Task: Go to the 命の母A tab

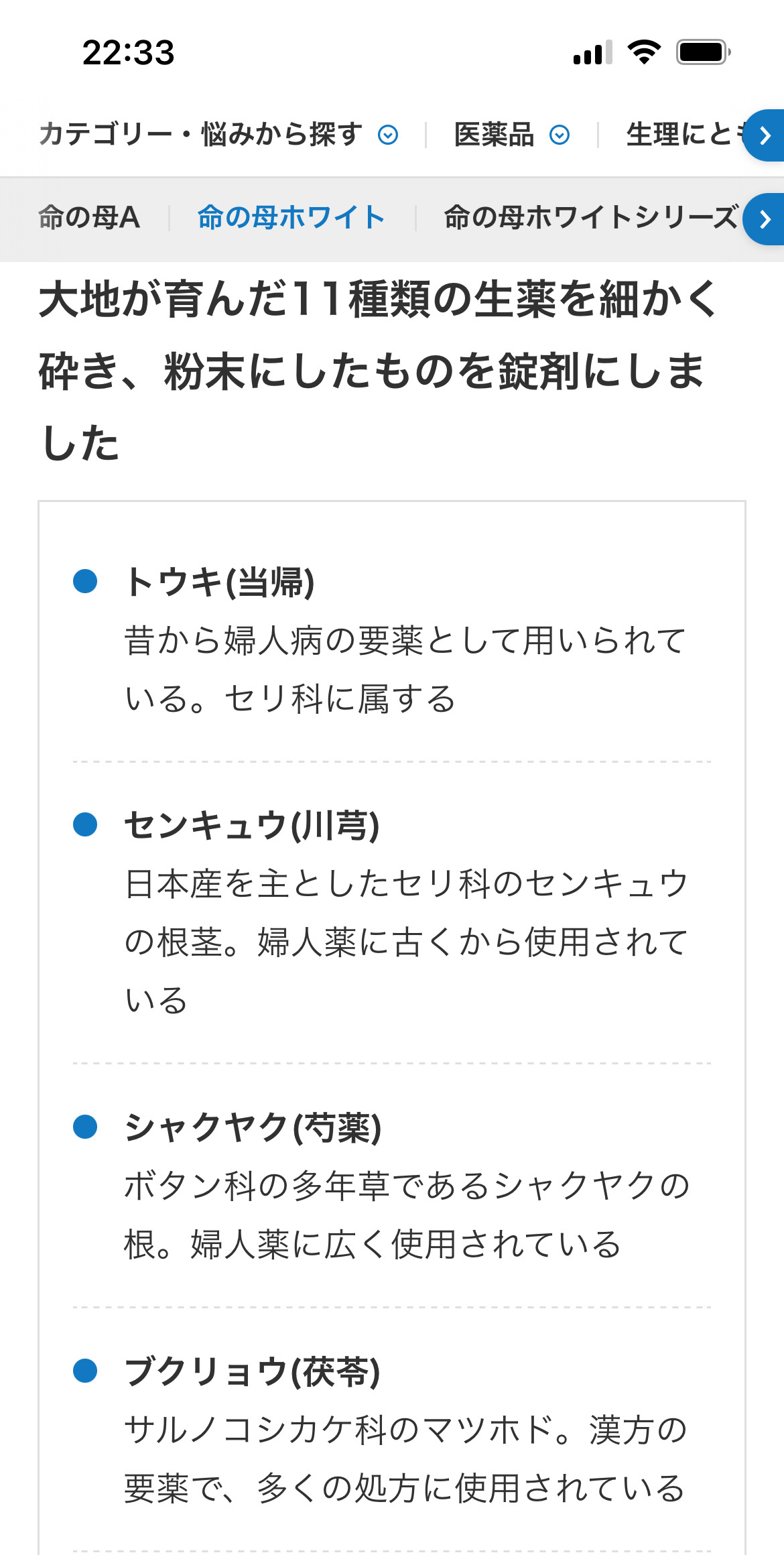Action: [x=89, y=218]
